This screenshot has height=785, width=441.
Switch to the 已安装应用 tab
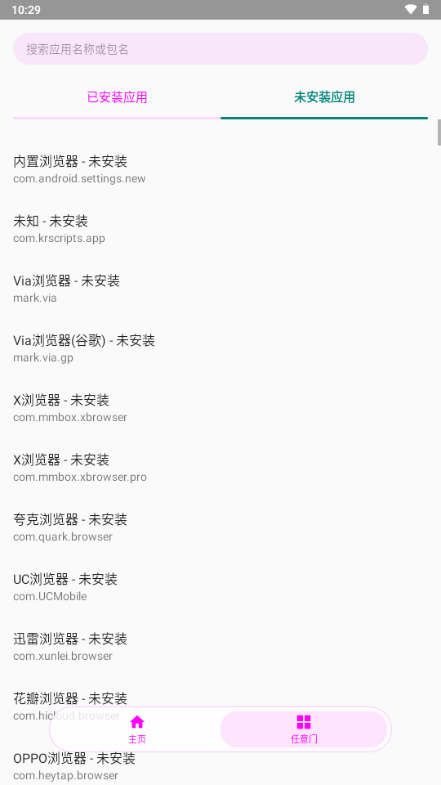(x=117, y=97)
